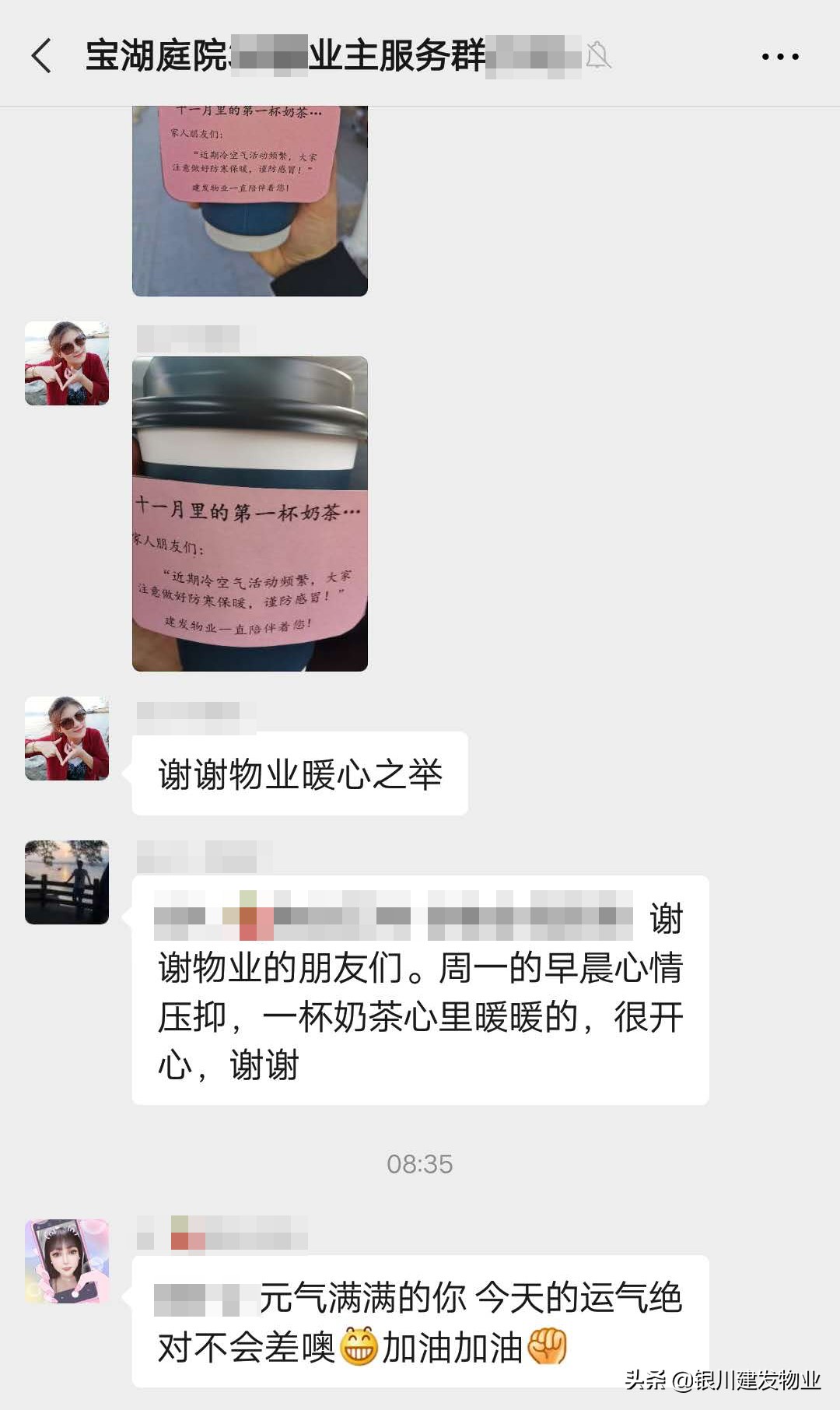This screenshot has width=840, height=1410.
Task: Open the full milk tea cup photo
Action: (249, 514)
